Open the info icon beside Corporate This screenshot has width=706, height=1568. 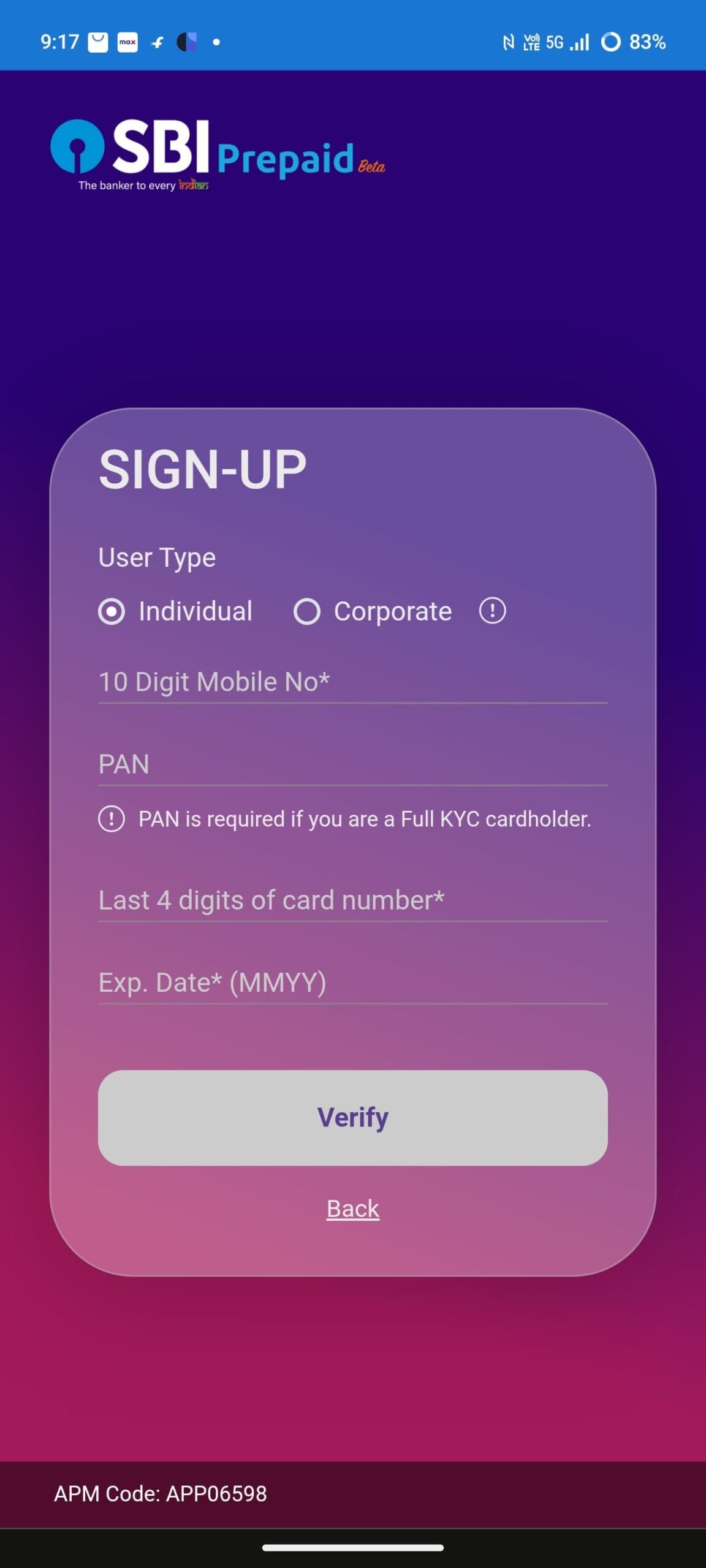point(492,611)
